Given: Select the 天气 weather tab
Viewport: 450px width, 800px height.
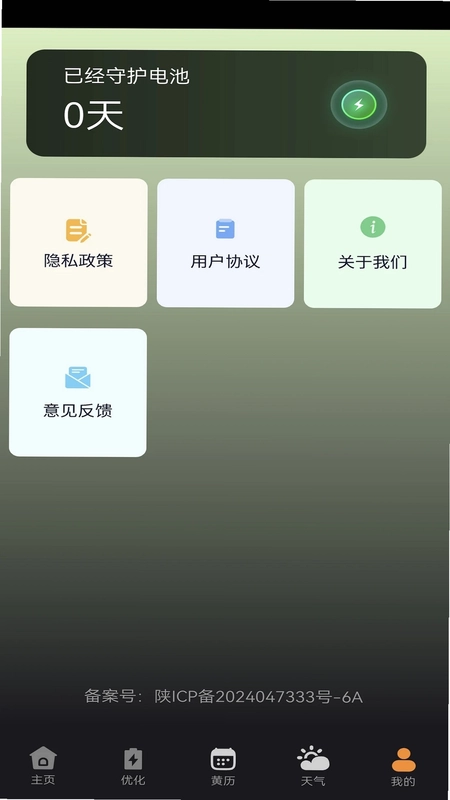Looking at the screenshot, I should pyautogui.click(x=313, y=766).
